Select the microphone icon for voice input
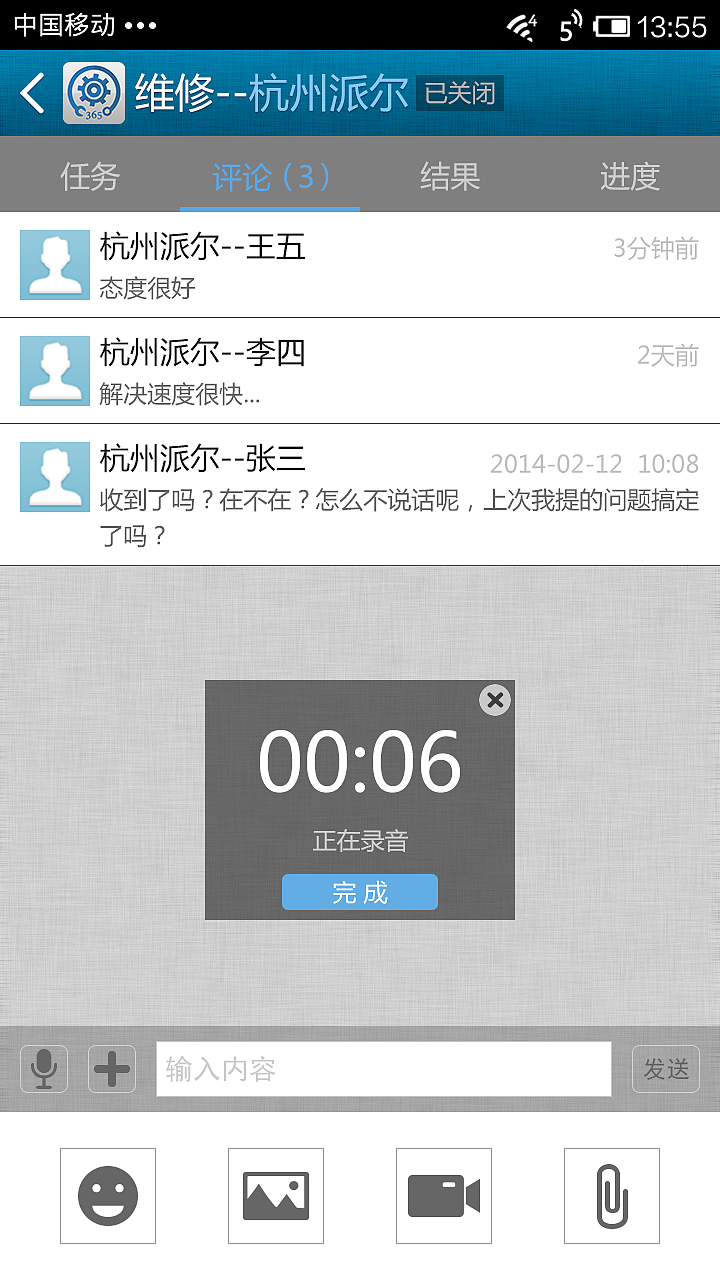 (43, 1068)
